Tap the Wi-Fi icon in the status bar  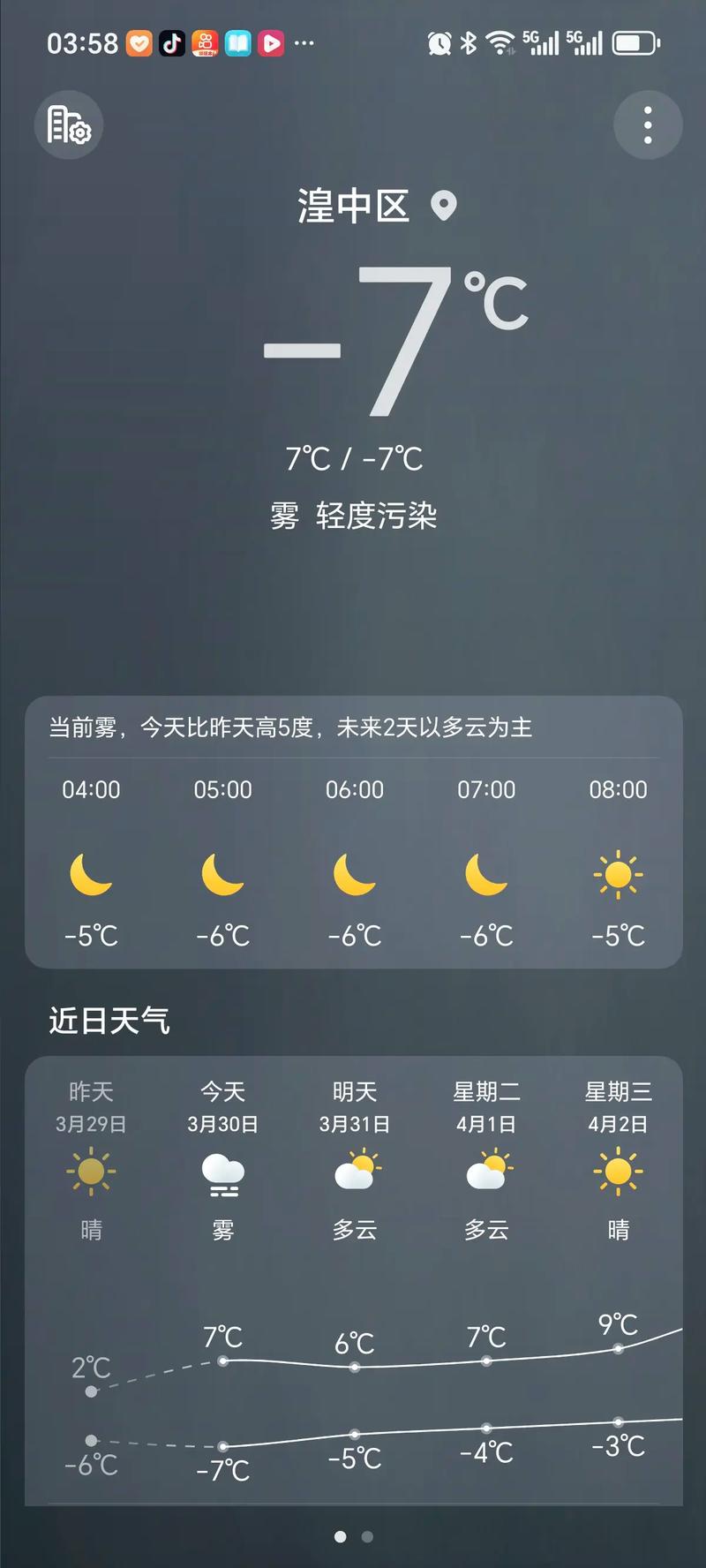coord(499,40)
